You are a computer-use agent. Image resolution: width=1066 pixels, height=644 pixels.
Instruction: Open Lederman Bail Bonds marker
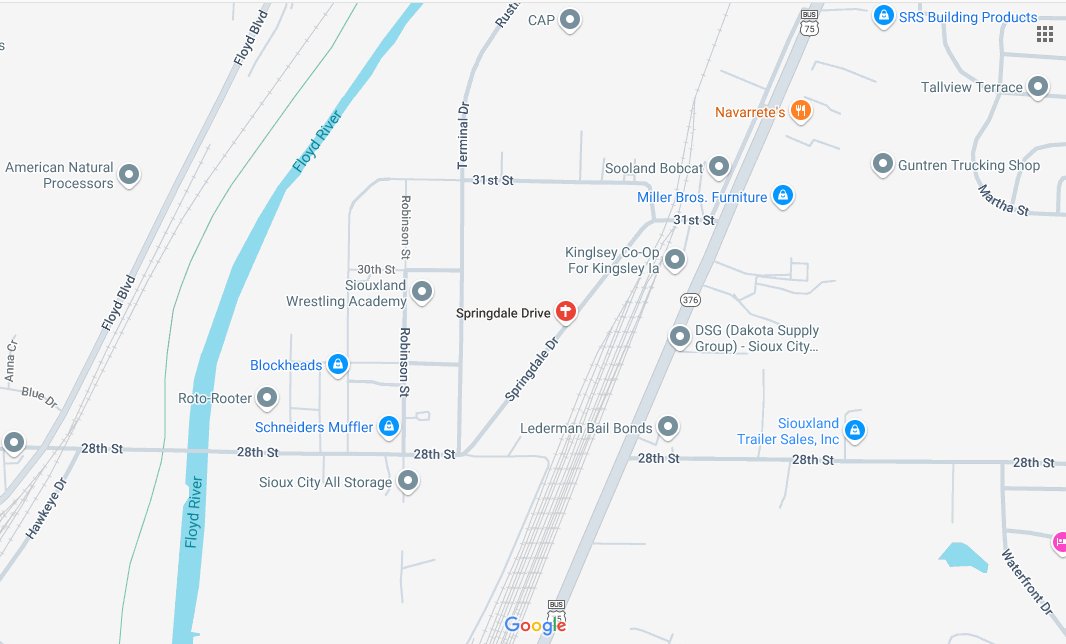(669, 427)
